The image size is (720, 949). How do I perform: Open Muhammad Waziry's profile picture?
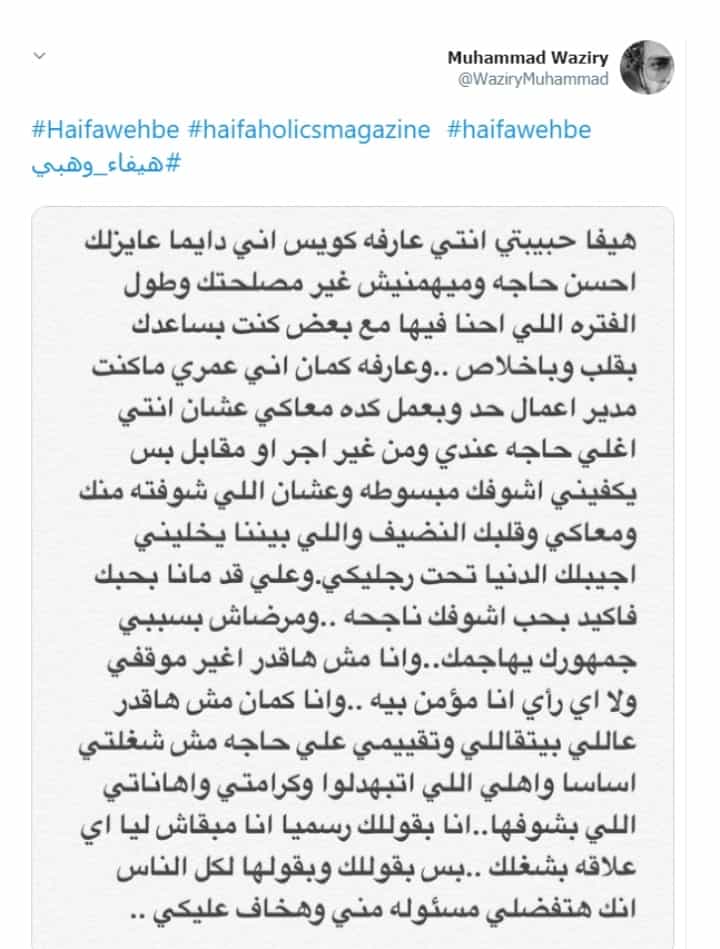(x=647, y=68)
